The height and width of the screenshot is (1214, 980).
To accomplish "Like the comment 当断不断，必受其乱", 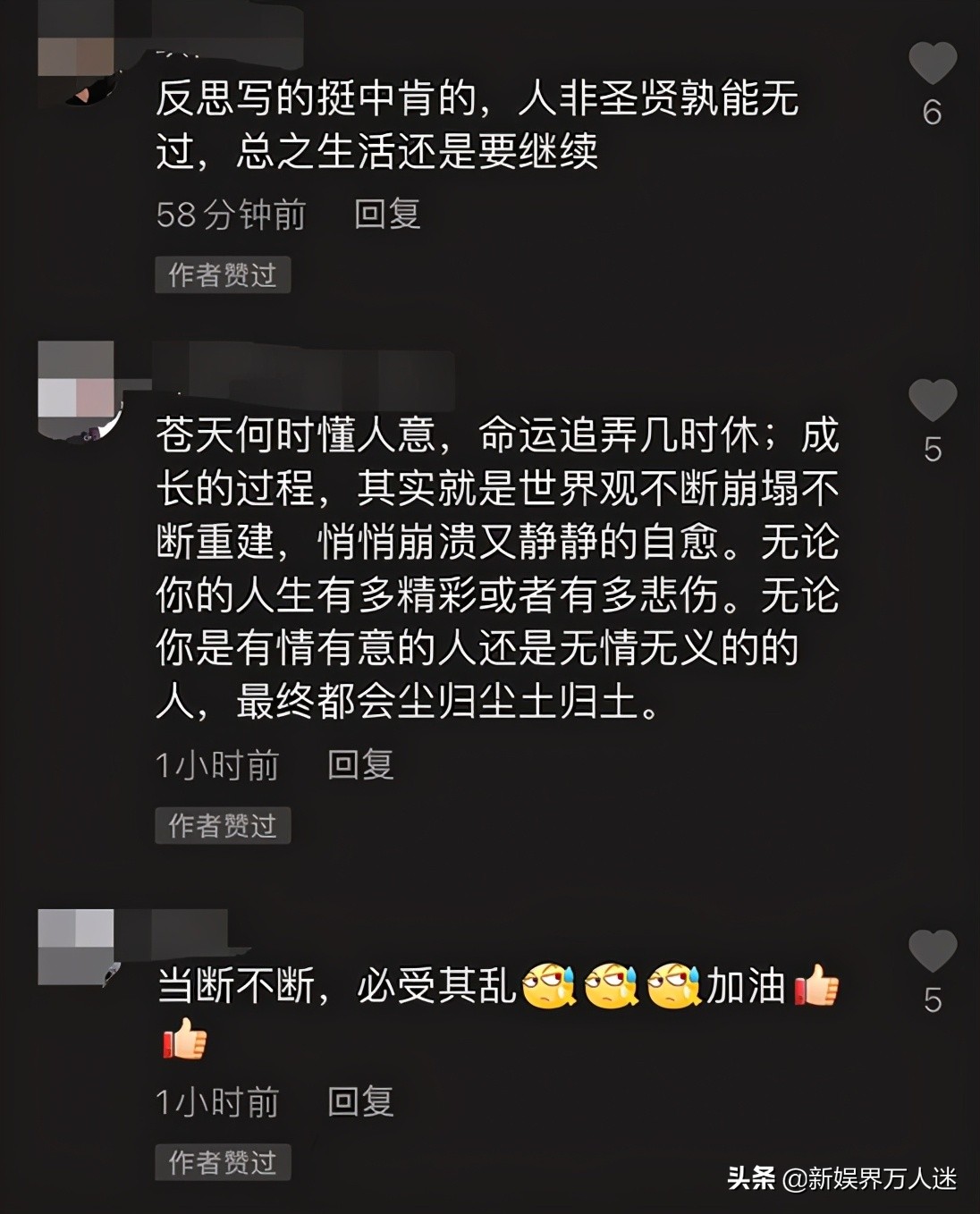I will pyautogui.click(x=932, y=951).
